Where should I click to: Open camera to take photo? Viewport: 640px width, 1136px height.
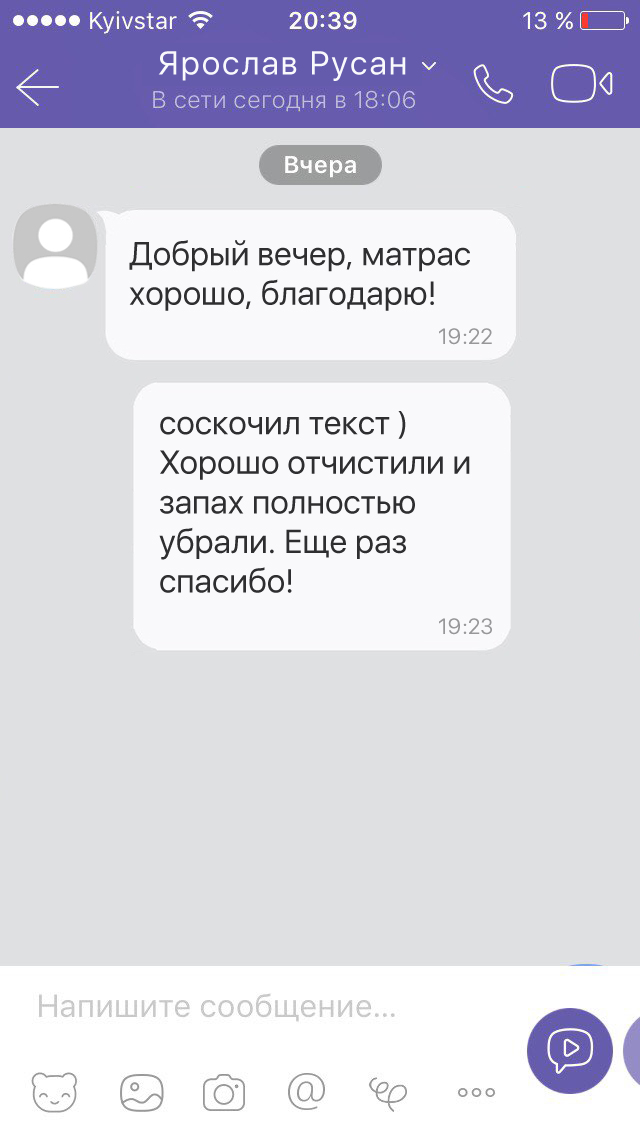click(x=224, y=1092)
